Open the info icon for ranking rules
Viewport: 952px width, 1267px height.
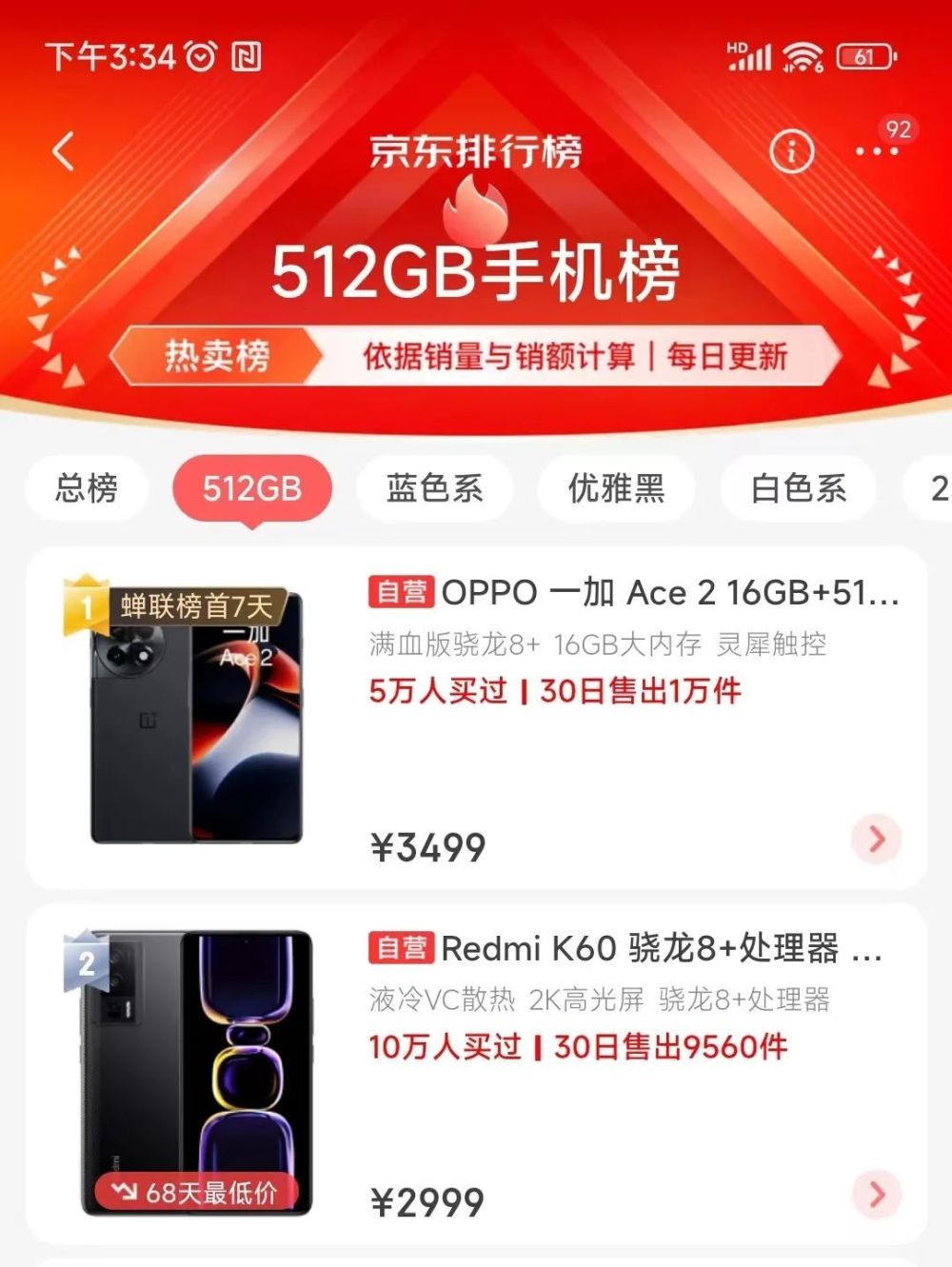(x=791, y=151)
